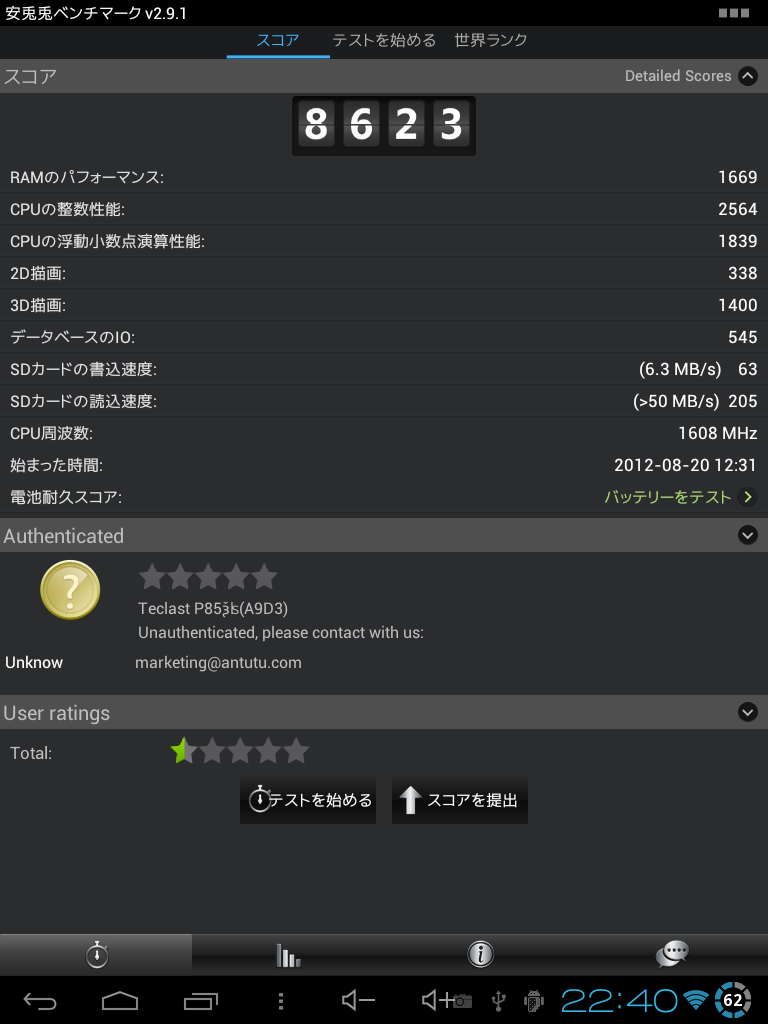Open the system three-dot menu
The image size is (768, 1024).
(281, 1000)
